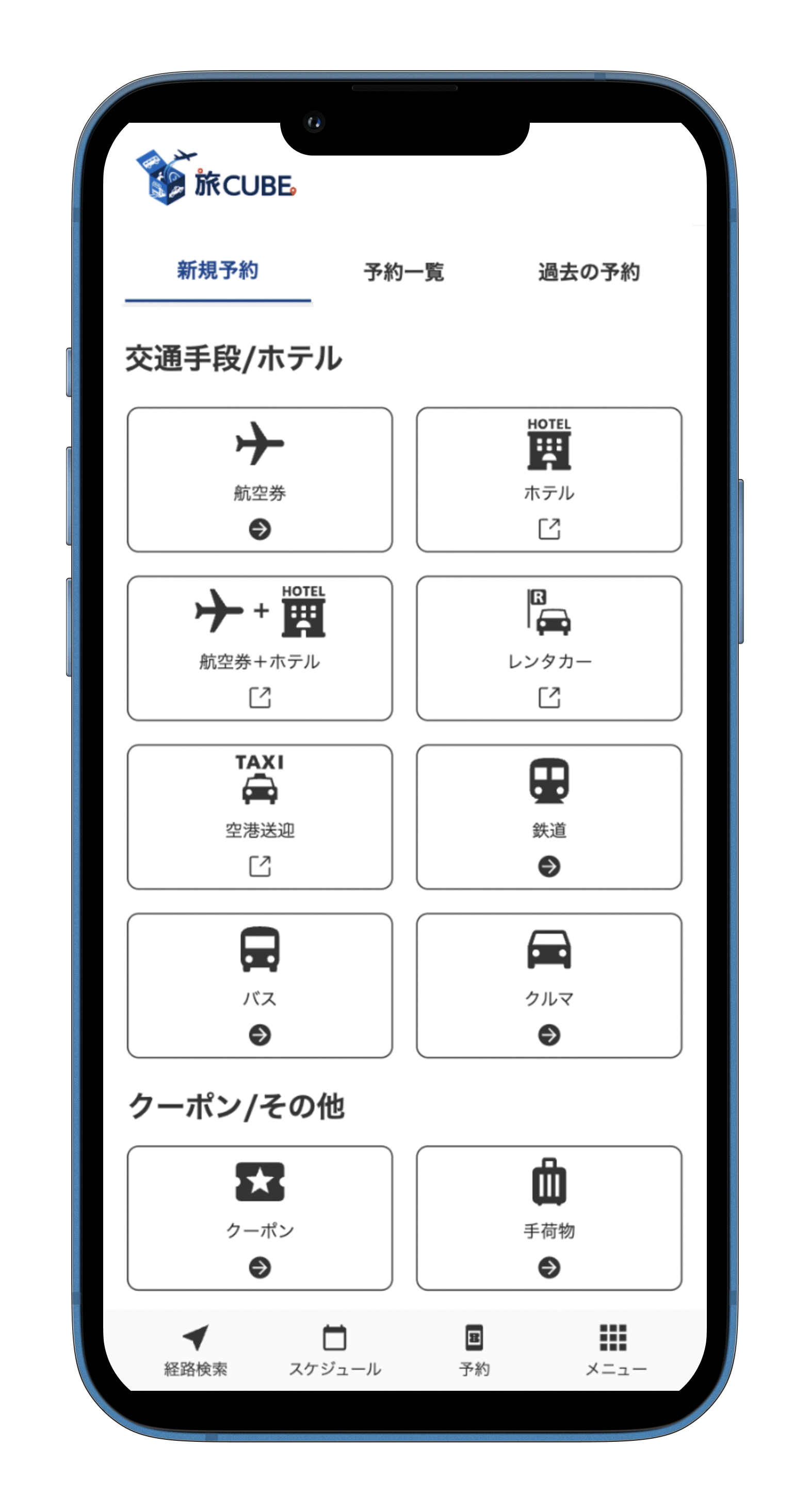The height and width of the screenshot is (1512, 810).
Task: Open the 航空券 booking card
Action: click(x=260, y=480)
